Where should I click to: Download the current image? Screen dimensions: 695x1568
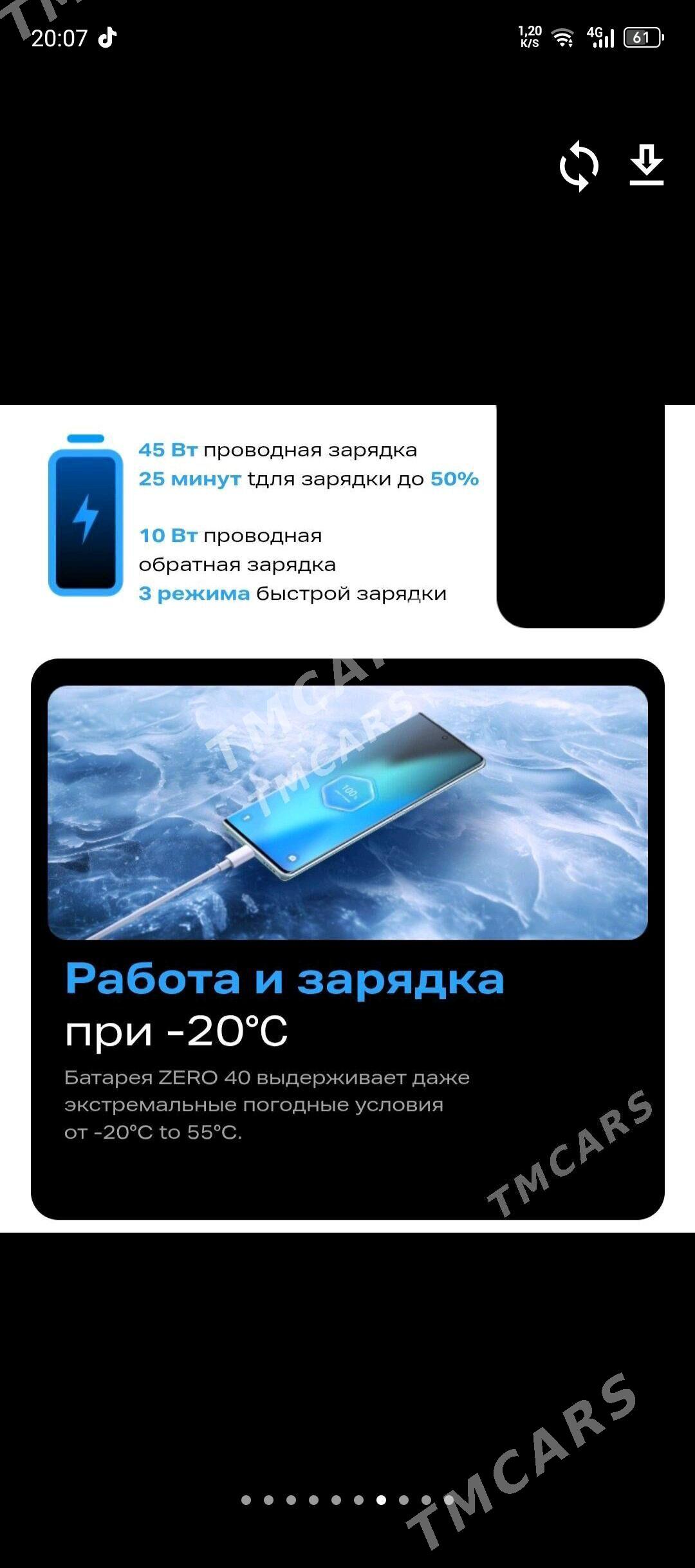click(646, 165)
